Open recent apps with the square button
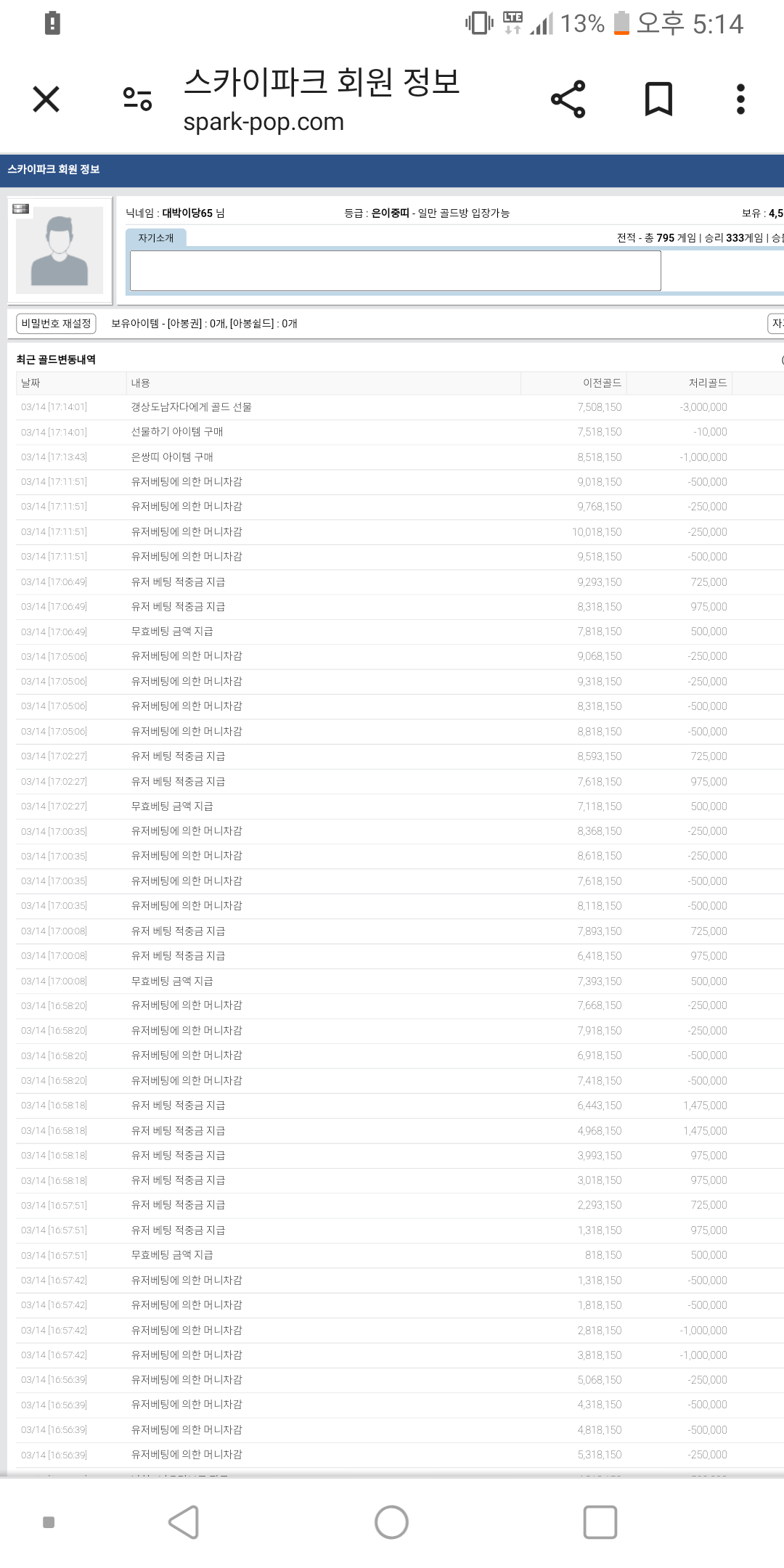The image size is (784, 1568). pyautogui.click(x=600, y=1522)
